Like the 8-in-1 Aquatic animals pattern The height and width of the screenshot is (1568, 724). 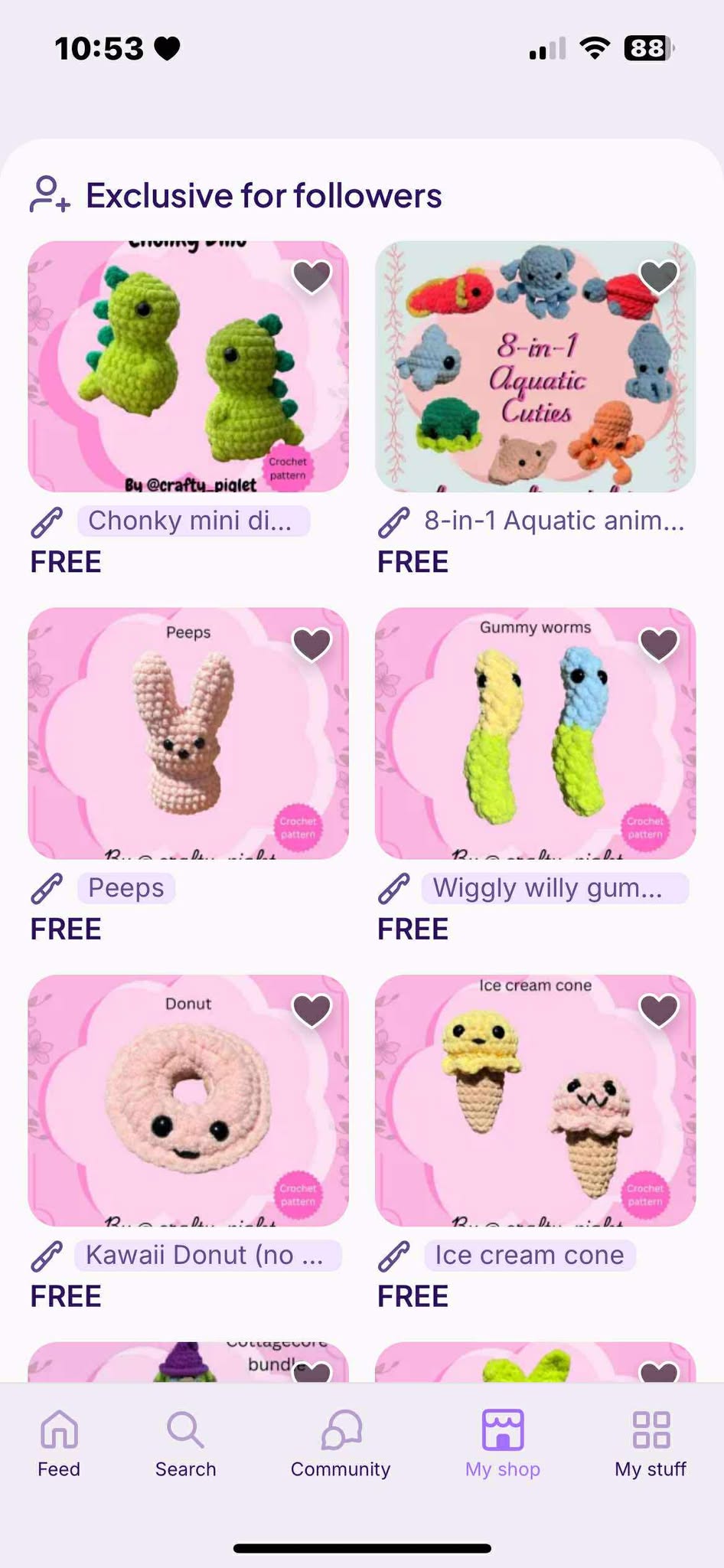click(659, 276)
